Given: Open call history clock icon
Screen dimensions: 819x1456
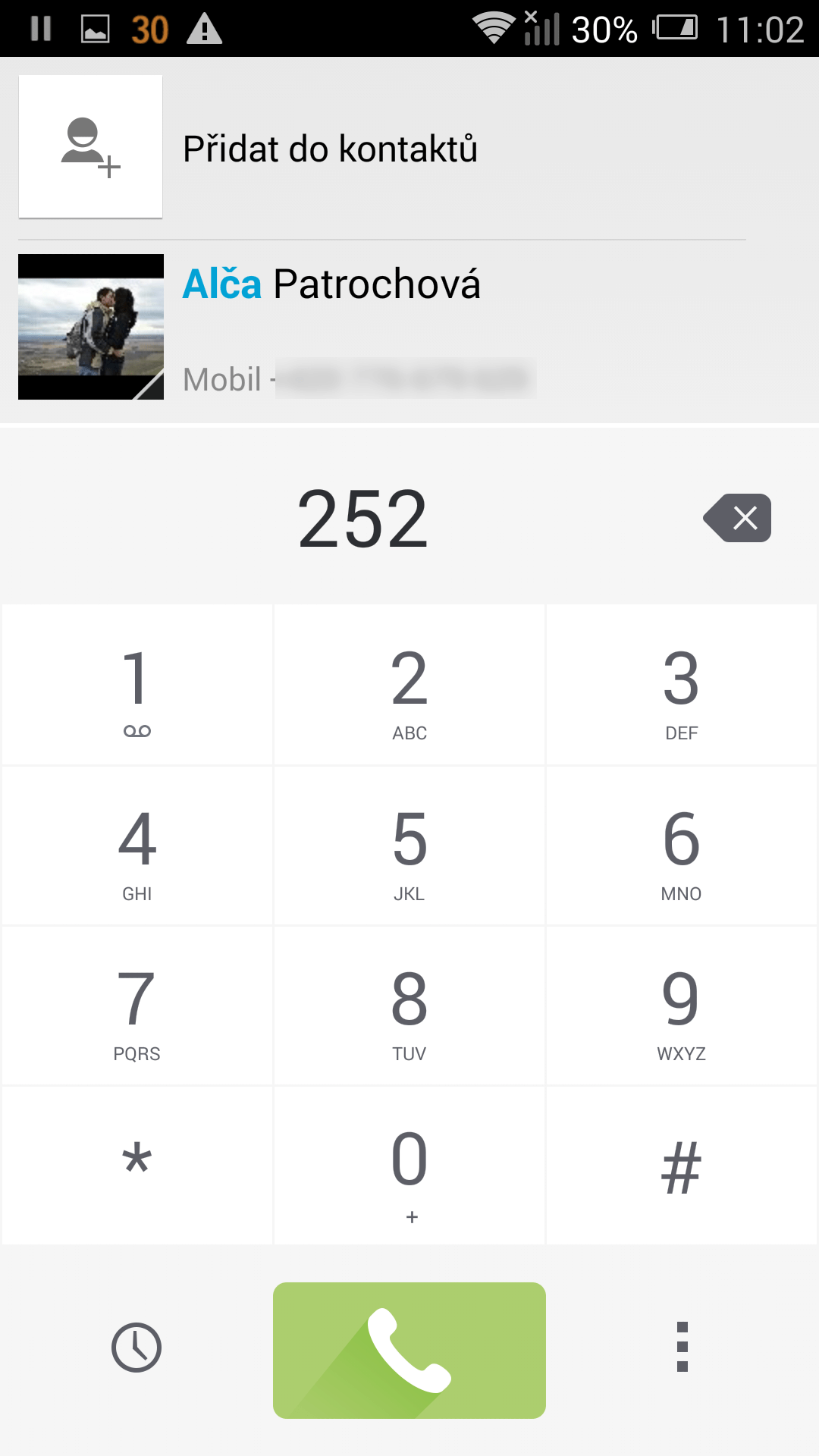Looking at the screenshot, I should pos(136,1348).
